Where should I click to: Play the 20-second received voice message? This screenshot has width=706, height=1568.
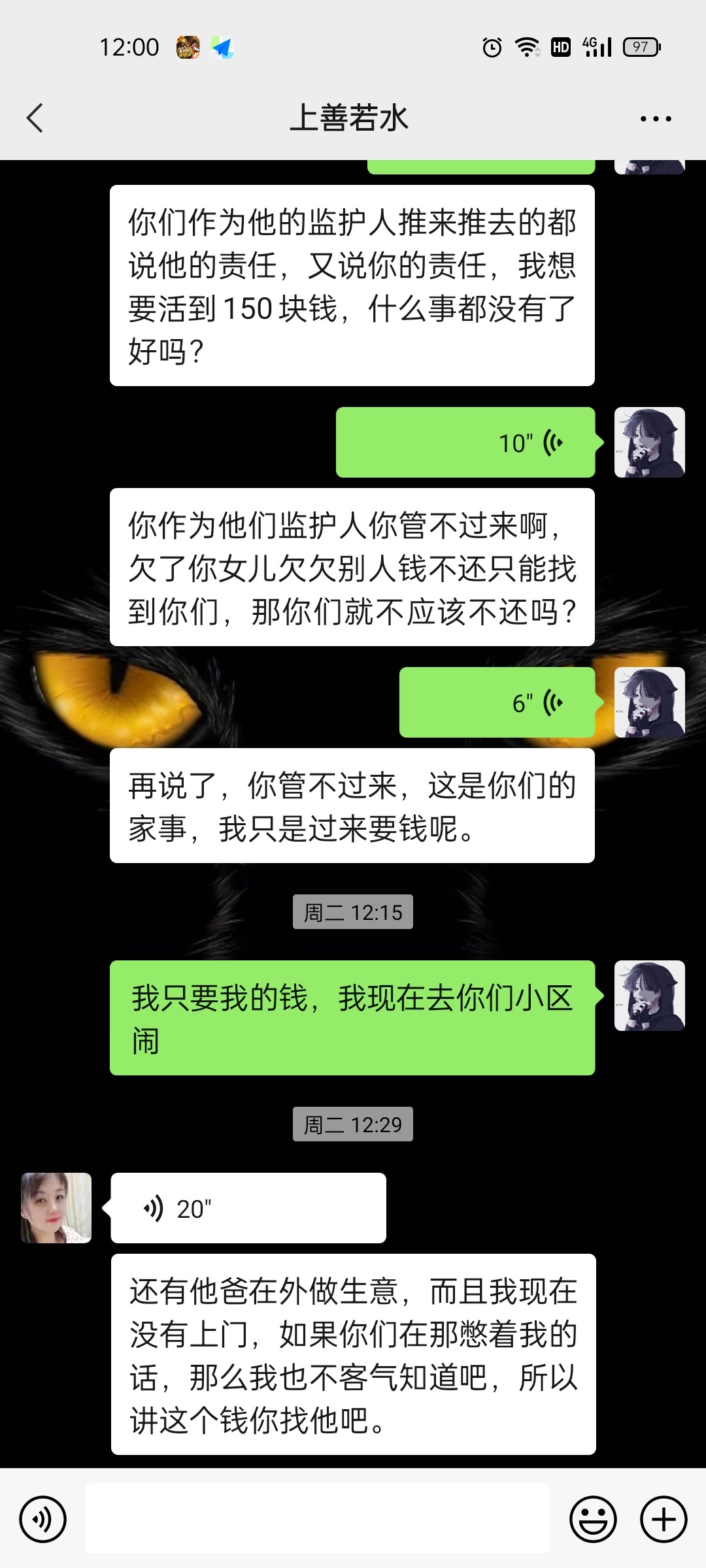click(248, 1208)
